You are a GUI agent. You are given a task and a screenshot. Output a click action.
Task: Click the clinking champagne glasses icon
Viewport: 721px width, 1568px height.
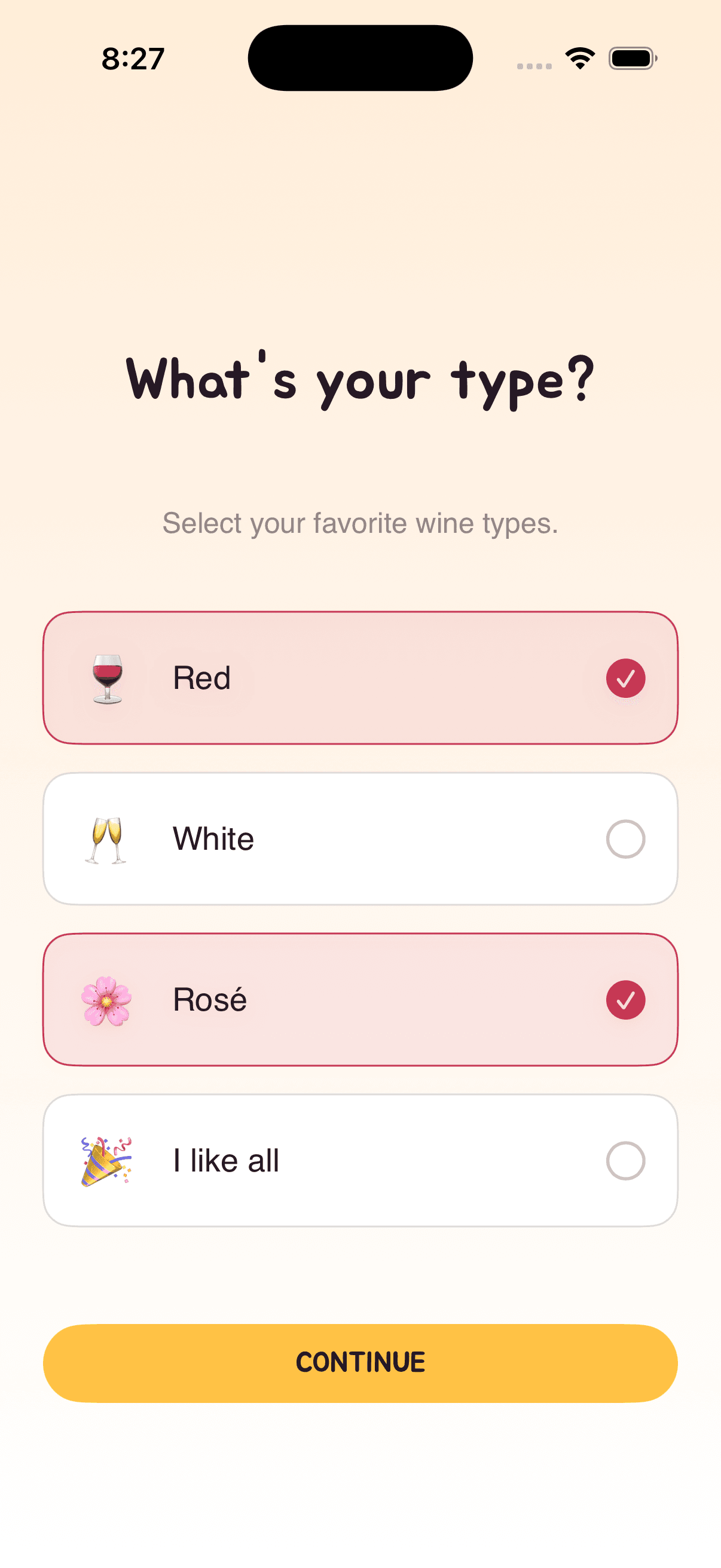pyautogui.click(x=107, y=838)
